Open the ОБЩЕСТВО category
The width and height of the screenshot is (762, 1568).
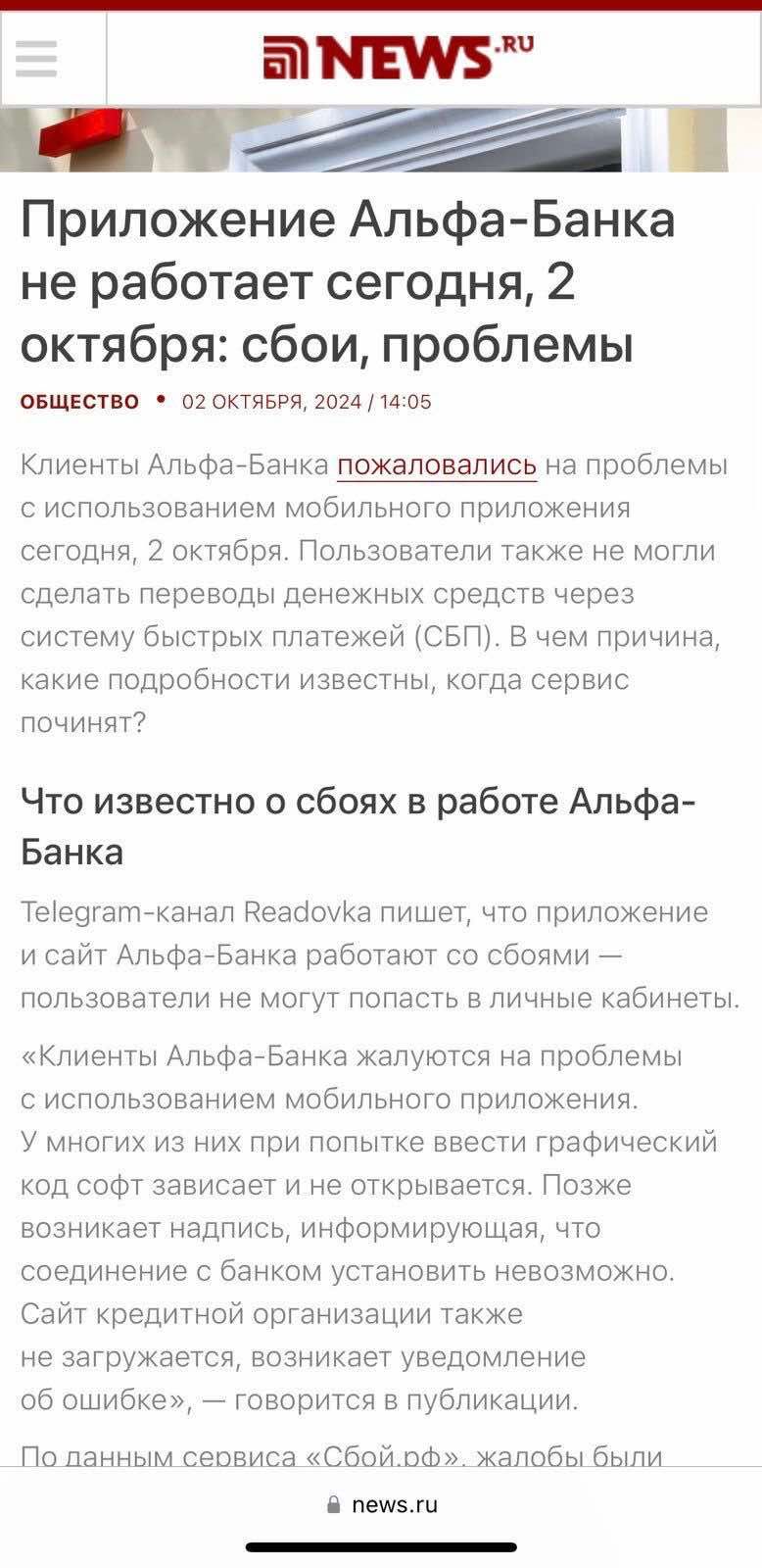click(79, 402)
